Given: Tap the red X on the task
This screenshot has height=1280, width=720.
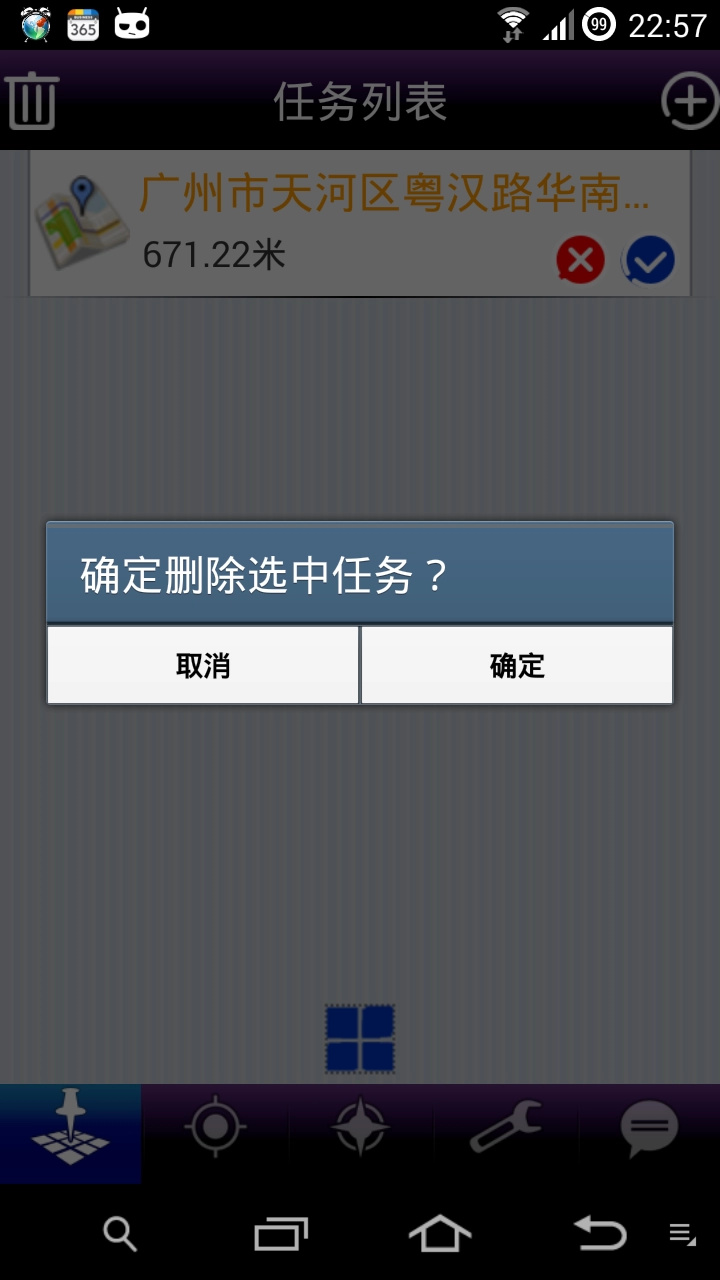Looking at the screenshot, I should (580, 261).
